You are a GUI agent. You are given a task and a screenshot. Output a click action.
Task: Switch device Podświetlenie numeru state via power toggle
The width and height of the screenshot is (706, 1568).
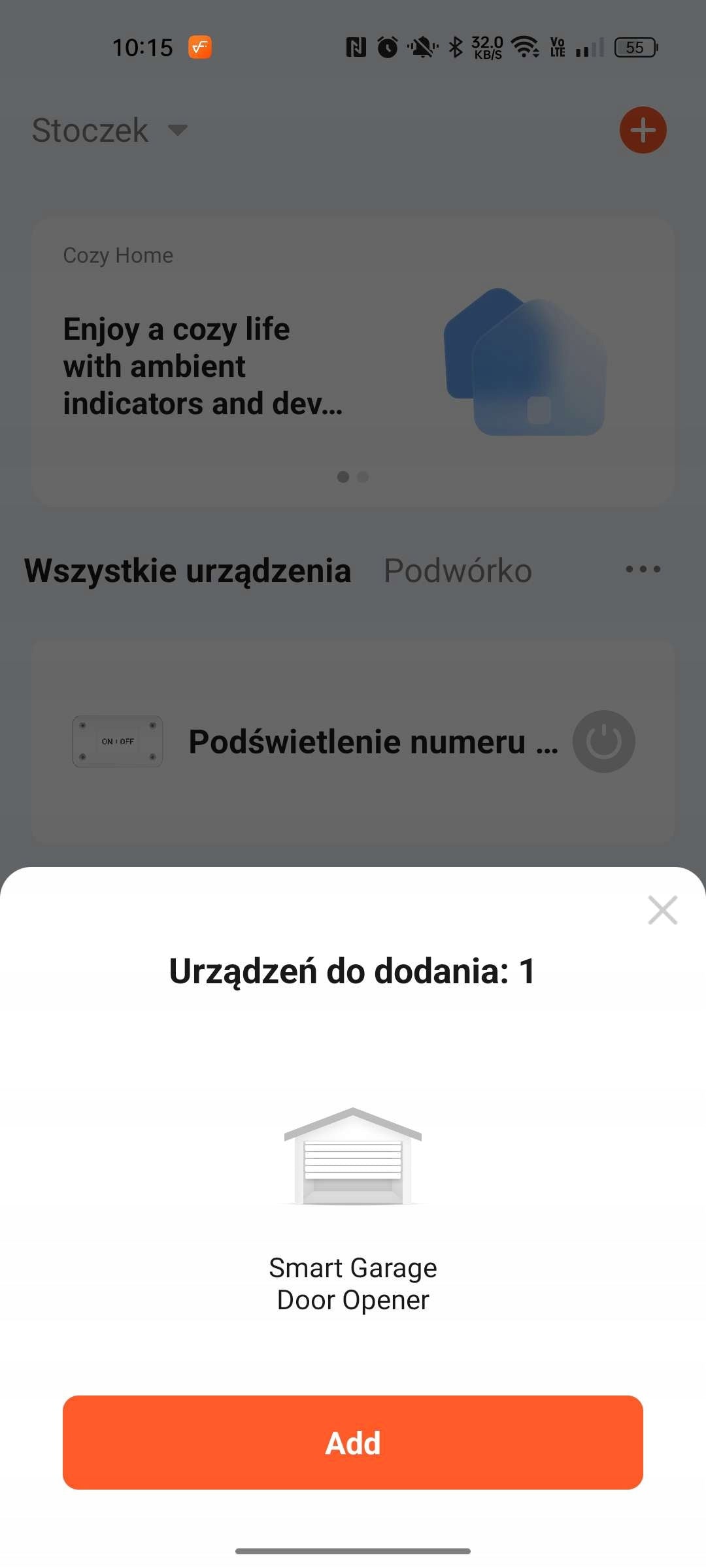tap(603, 742)
